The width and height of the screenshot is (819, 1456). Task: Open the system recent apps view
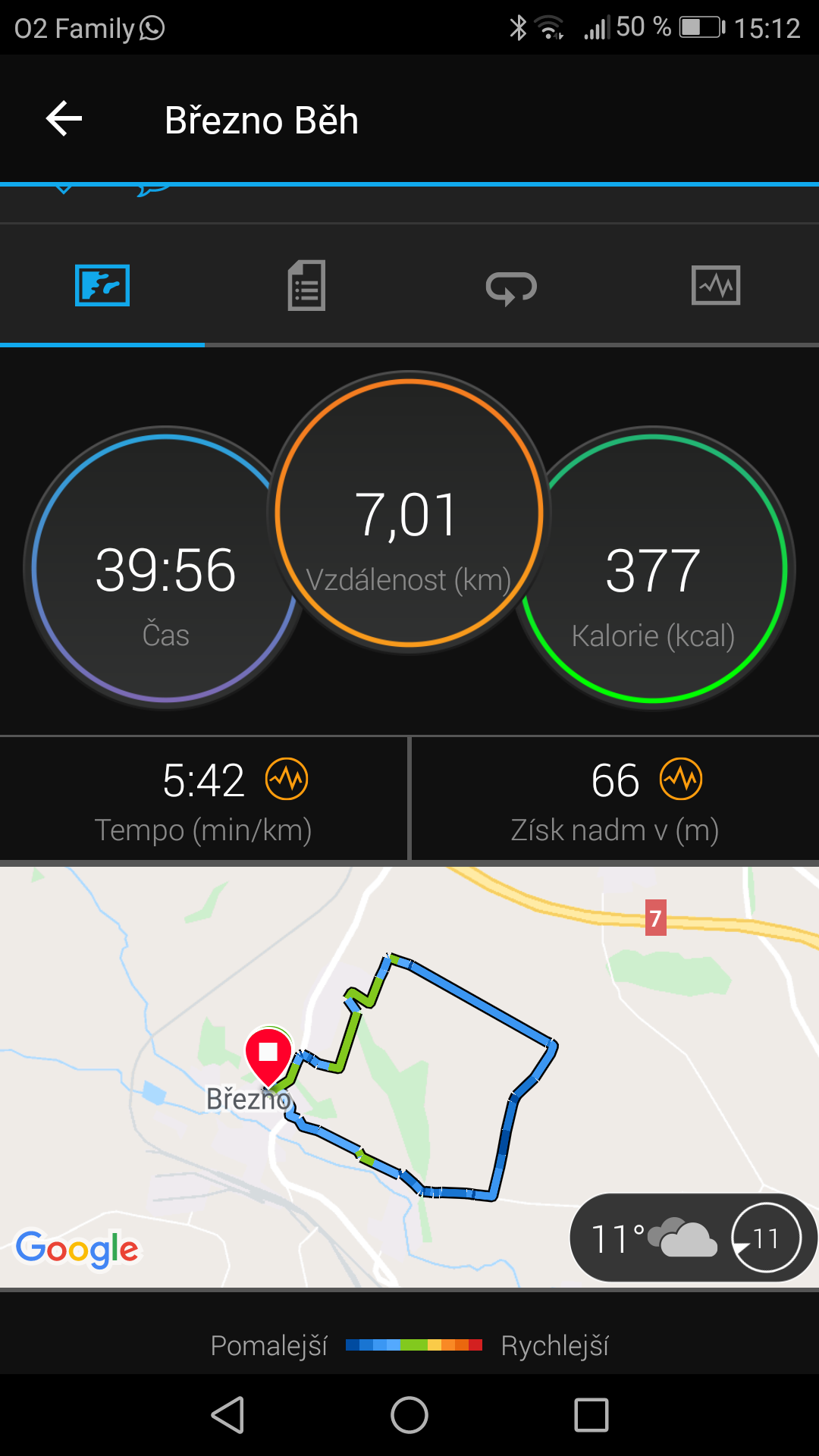tap(591, 1415)
